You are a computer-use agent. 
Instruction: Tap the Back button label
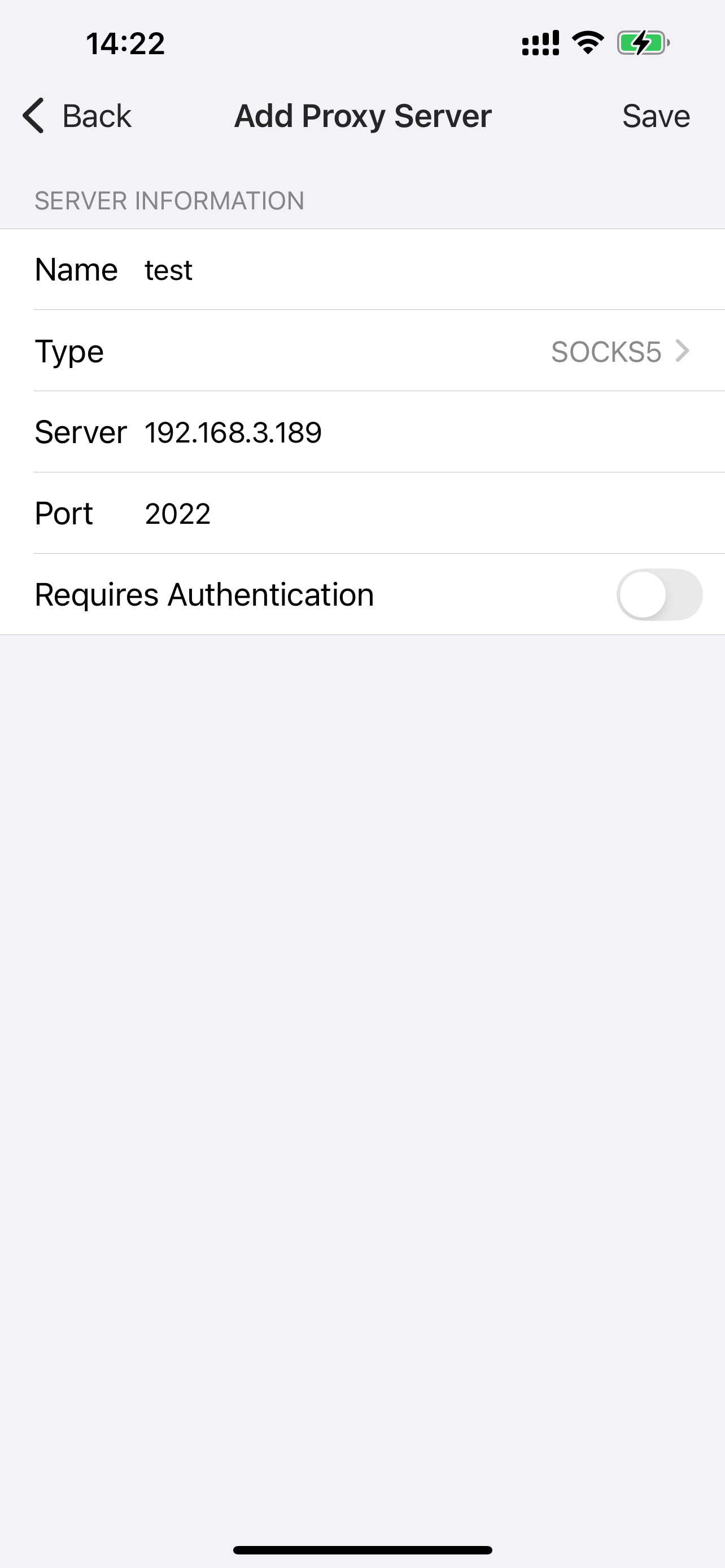(97, 116)
